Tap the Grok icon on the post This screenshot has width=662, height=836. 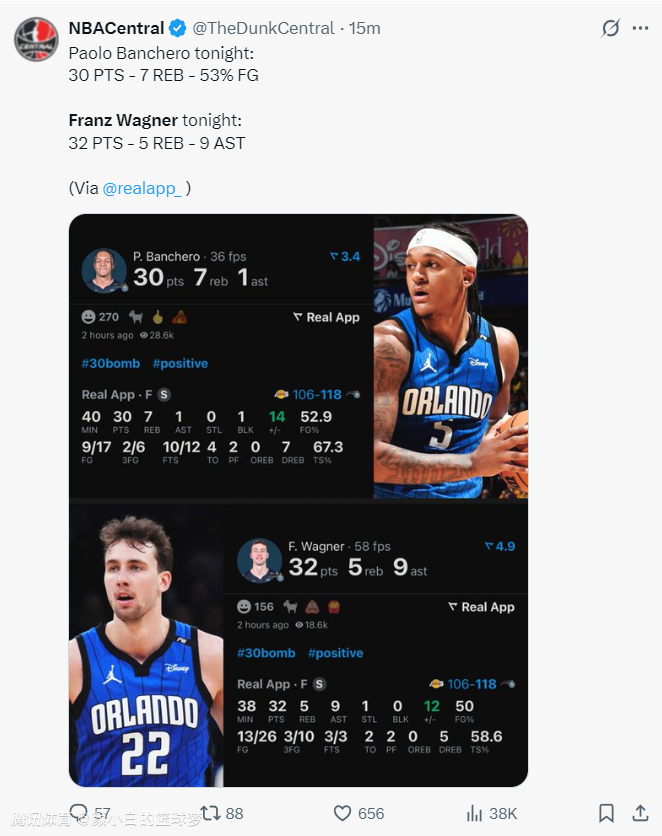coord(610,29)
